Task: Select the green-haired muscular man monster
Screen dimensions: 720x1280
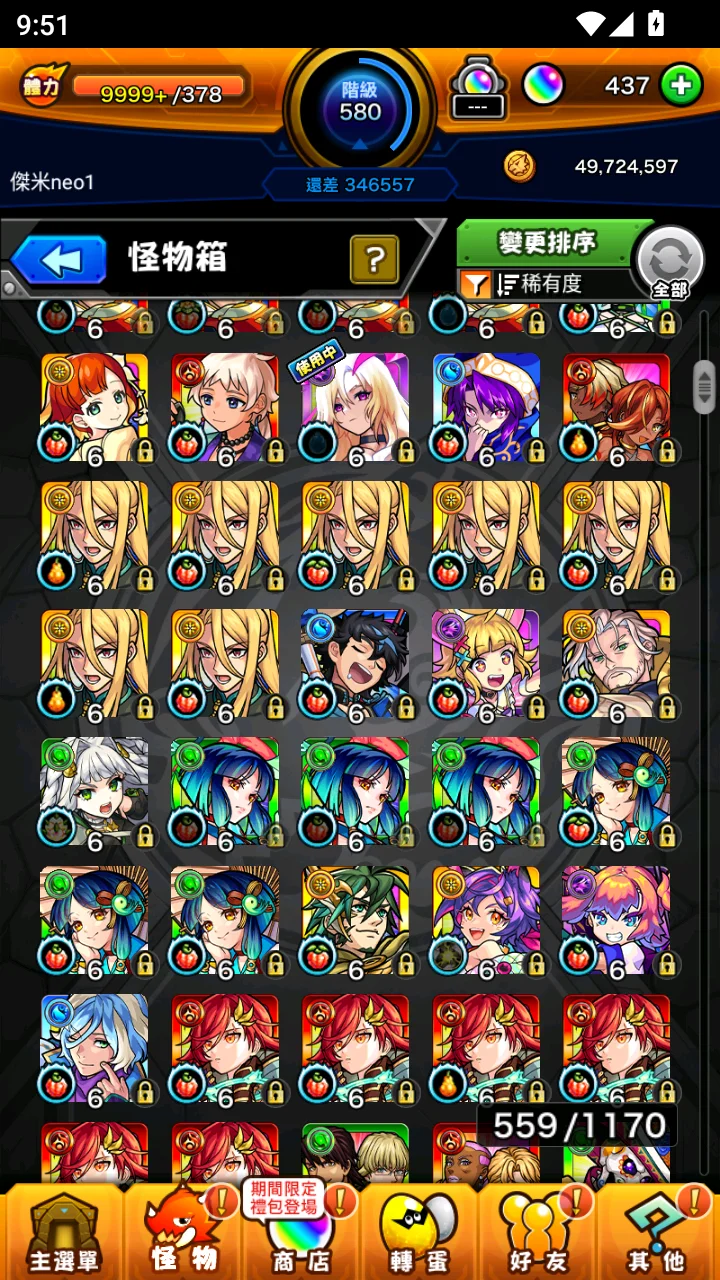Action: coord(355,920)
